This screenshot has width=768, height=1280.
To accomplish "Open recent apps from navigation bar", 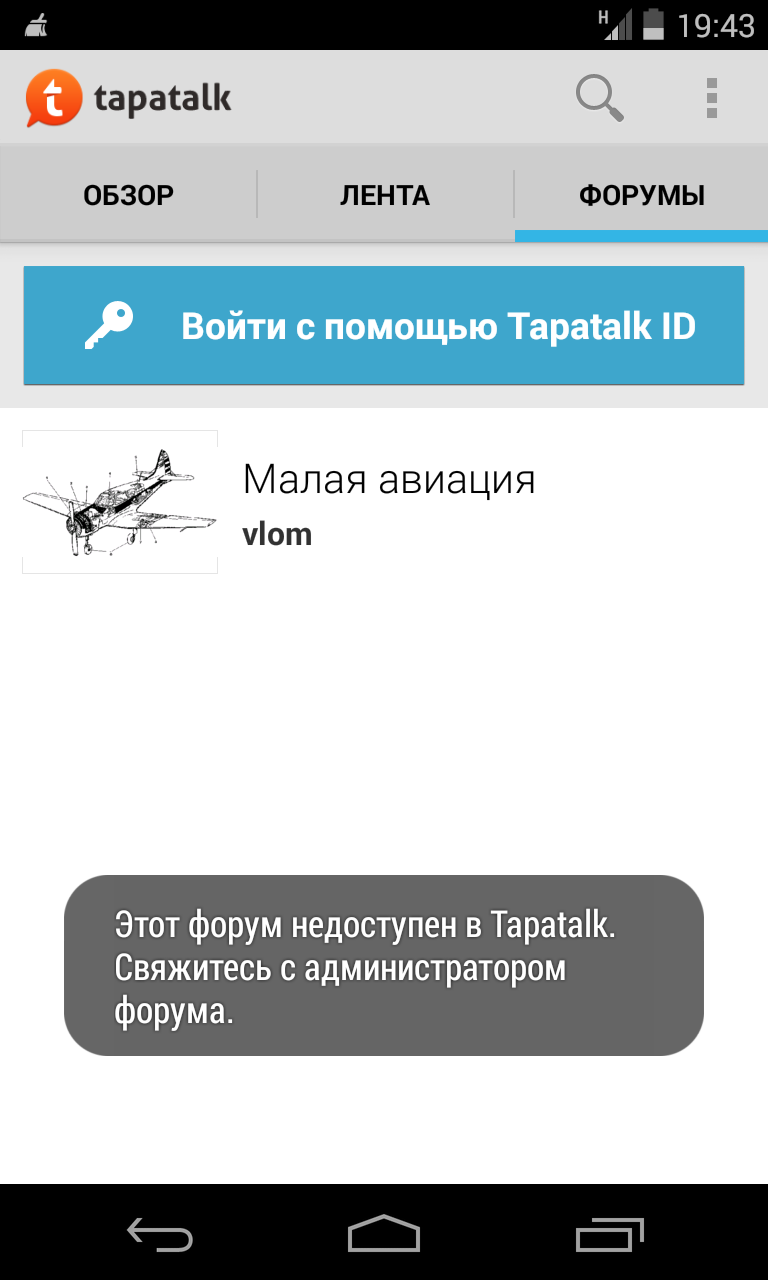I will (609, 1233).
